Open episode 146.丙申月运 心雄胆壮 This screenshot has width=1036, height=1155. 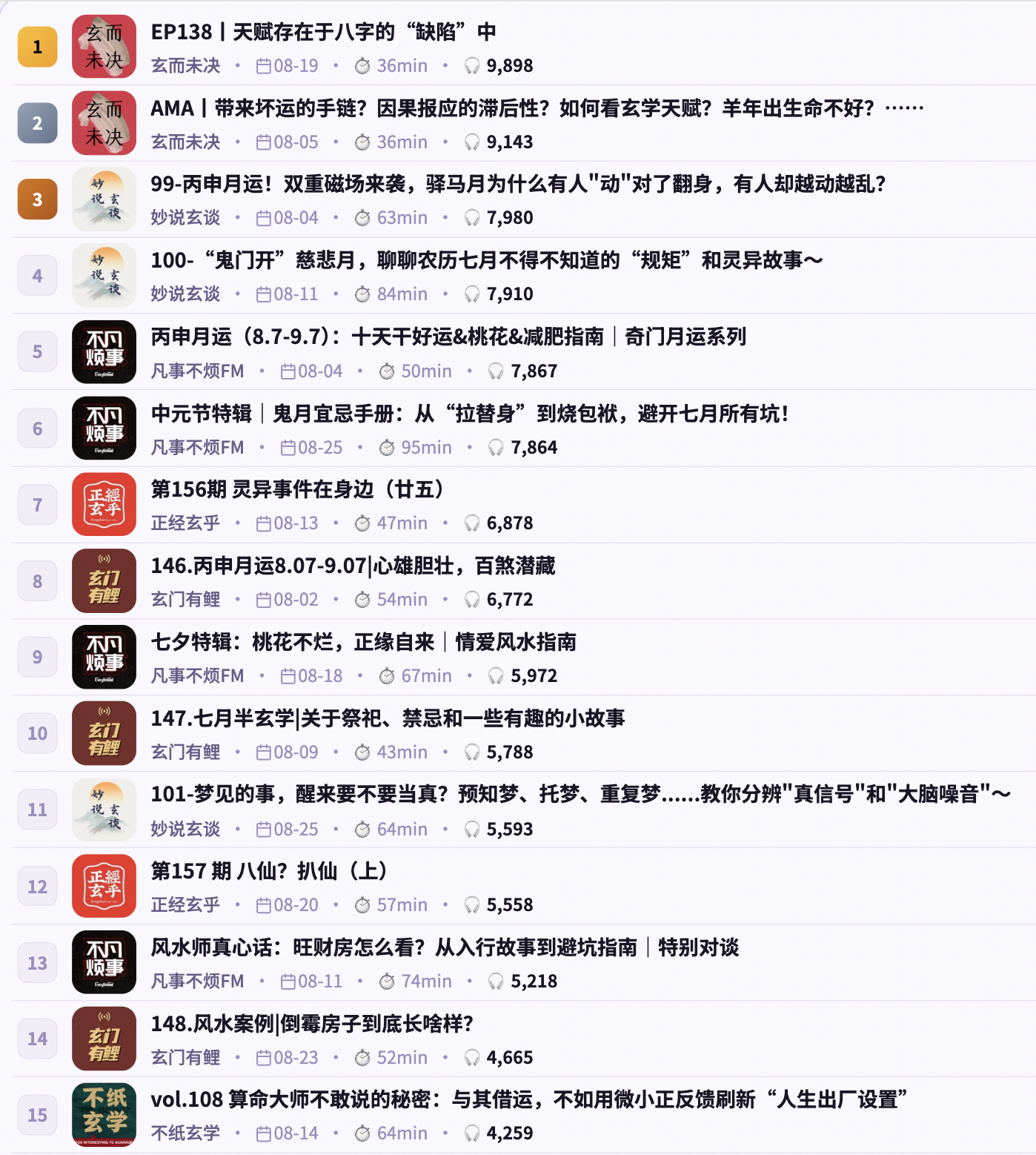point(353,566)
